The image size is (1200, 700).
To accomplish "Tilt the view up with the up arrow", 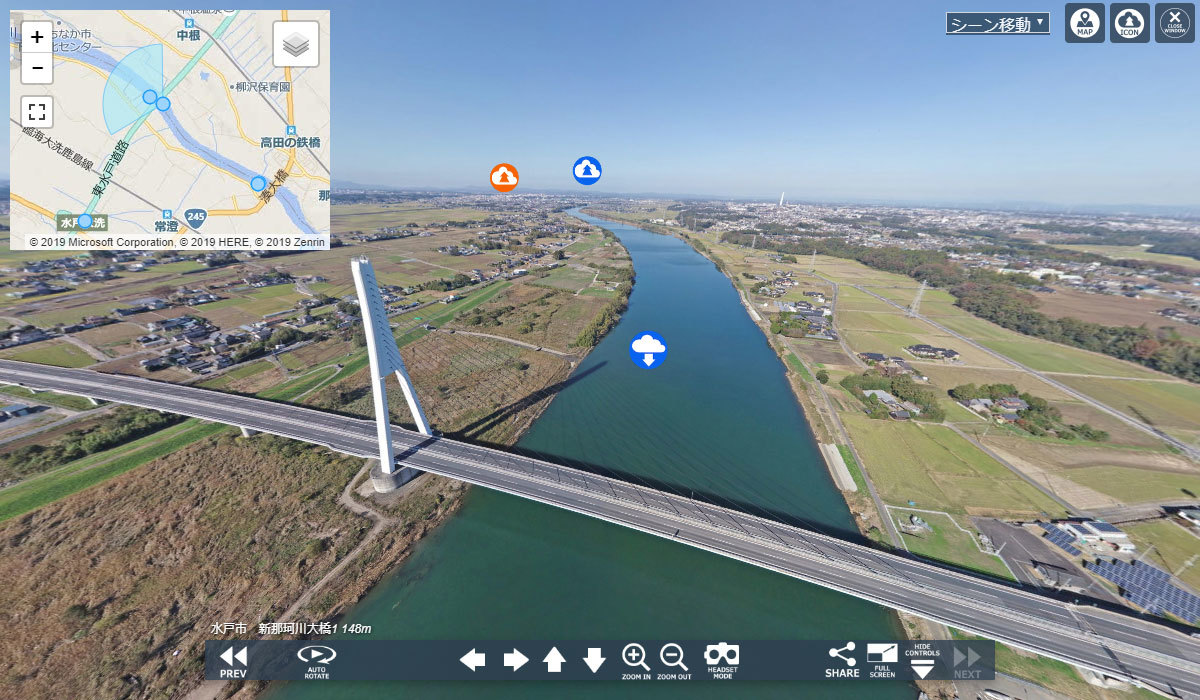I will pos(554,660).
